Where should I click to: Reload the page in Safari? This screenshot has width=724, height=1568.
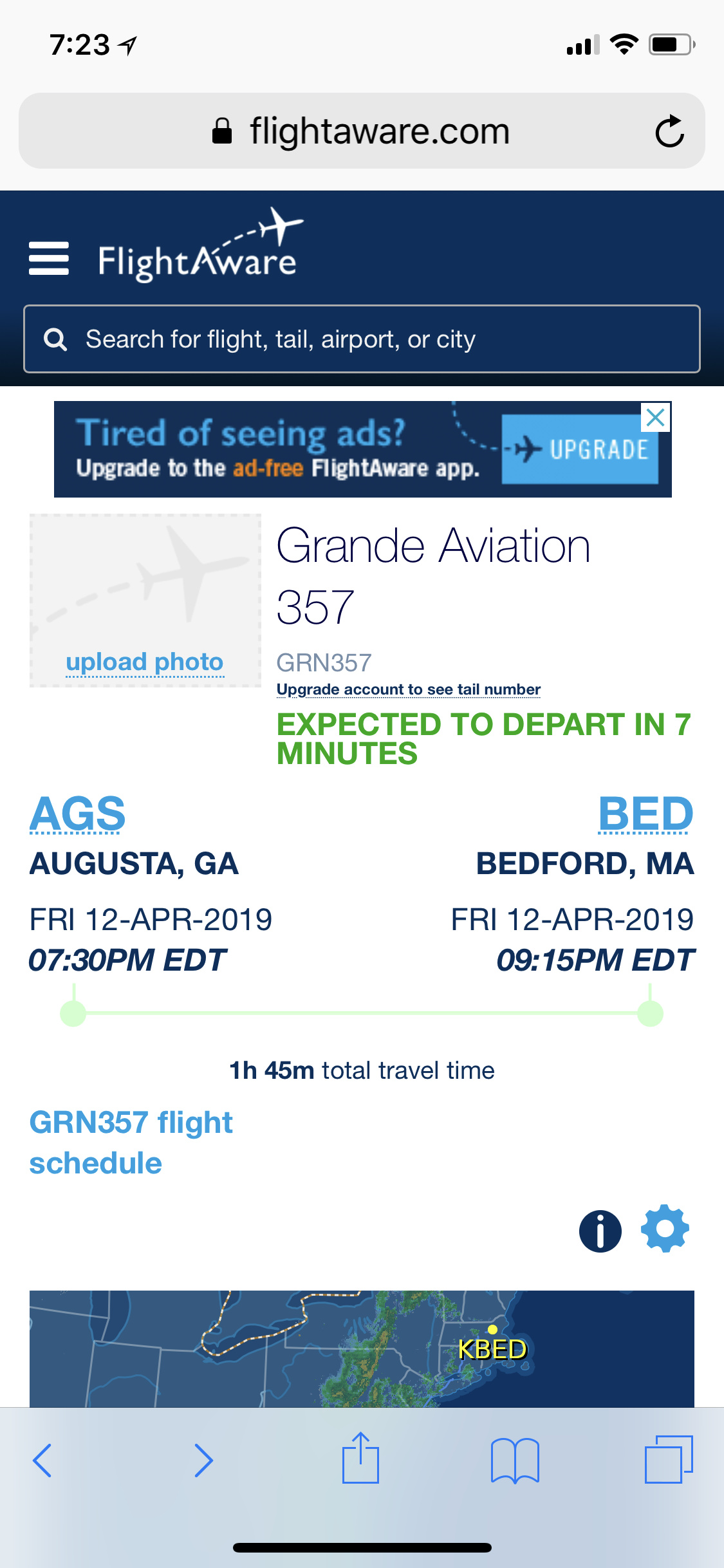pos(669,131)
